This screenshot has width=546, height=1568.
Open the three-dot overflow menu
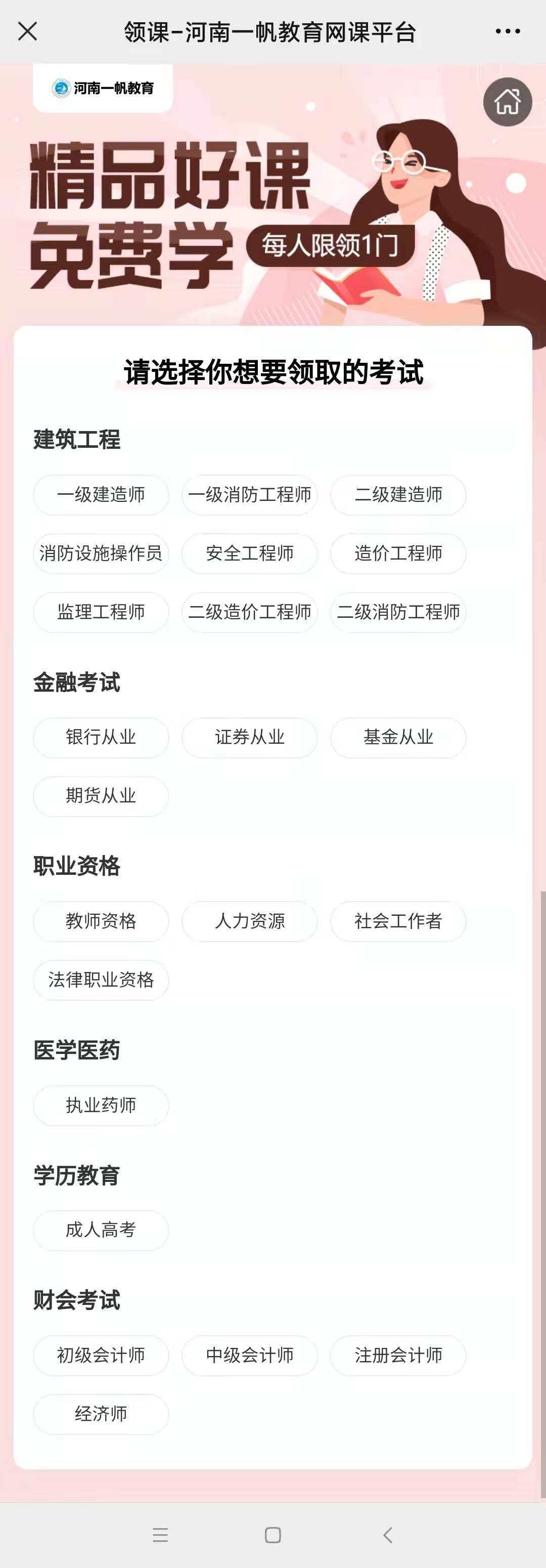[507, 31]
